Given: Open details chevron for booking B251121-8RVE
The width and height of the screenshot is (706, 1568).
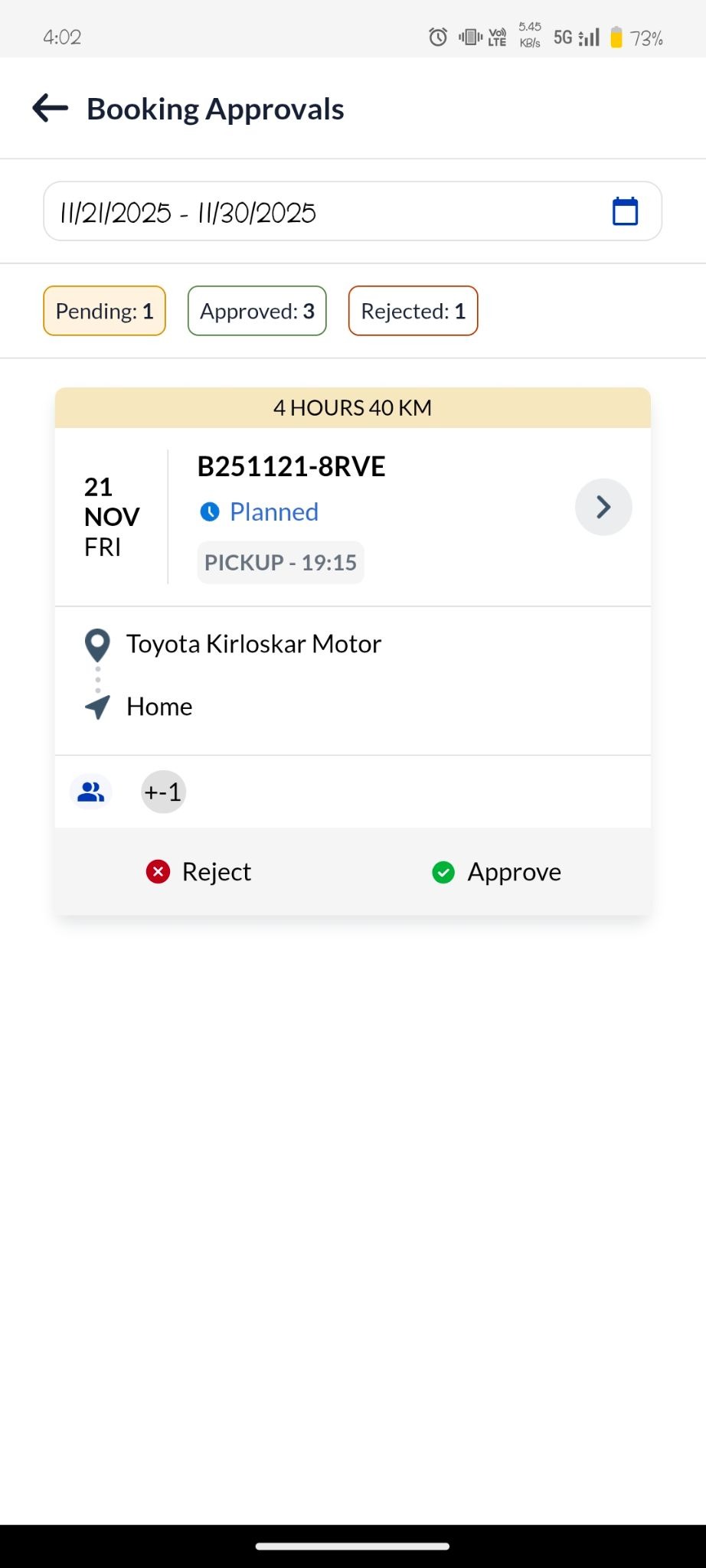Looking at the screenshot, I should tap(603, 507).
